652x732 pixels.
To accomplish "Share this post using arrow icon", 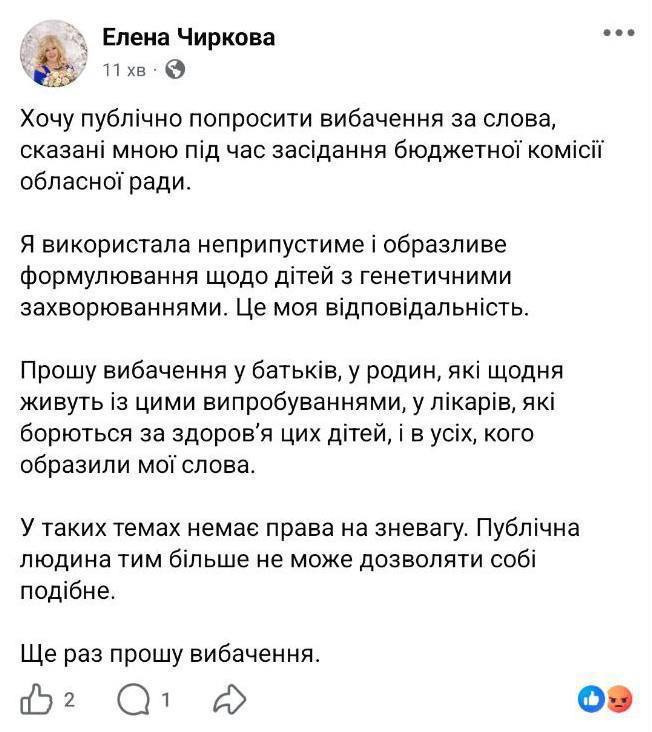I will [x=230, y=700].
